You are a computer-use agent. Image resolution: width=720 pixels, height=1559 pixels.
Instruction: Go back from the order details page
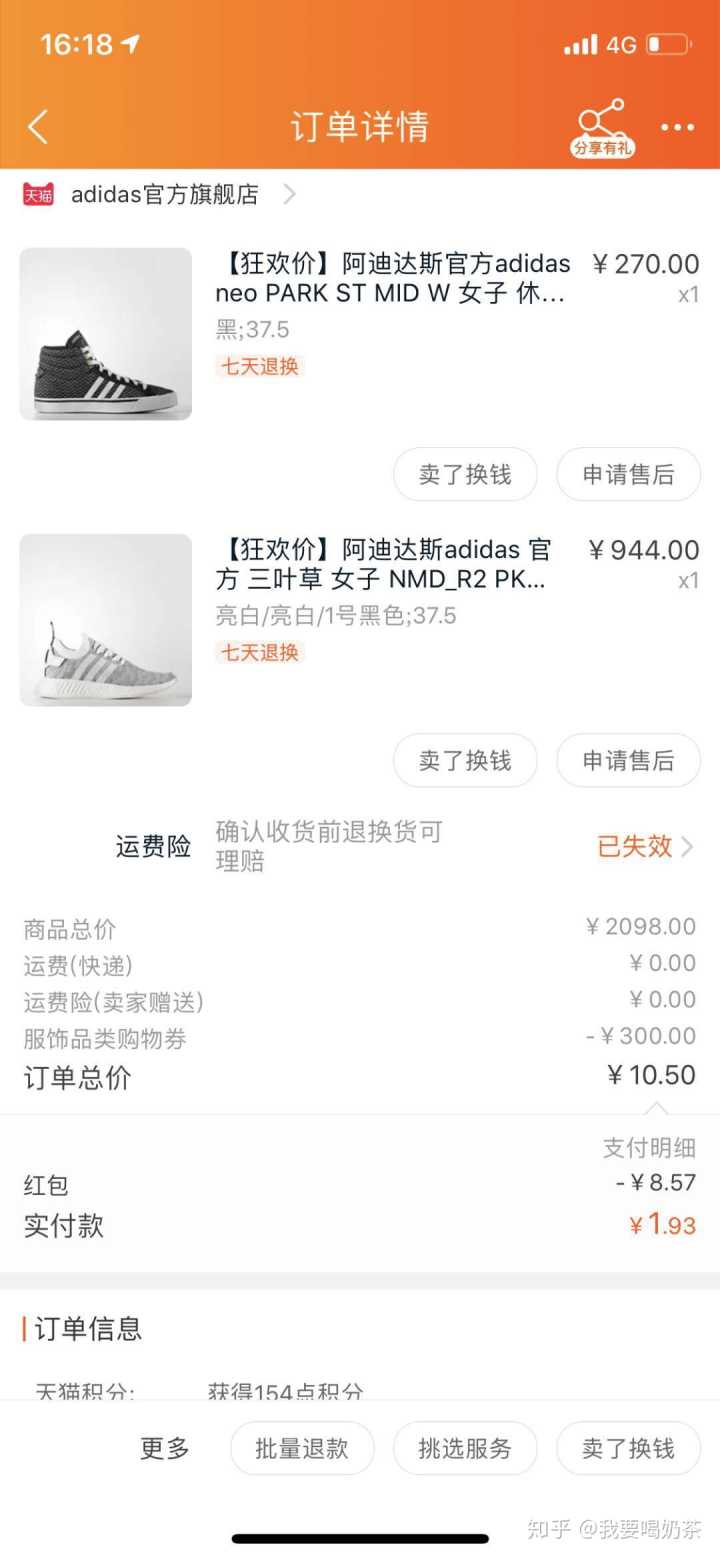[38, 127]
